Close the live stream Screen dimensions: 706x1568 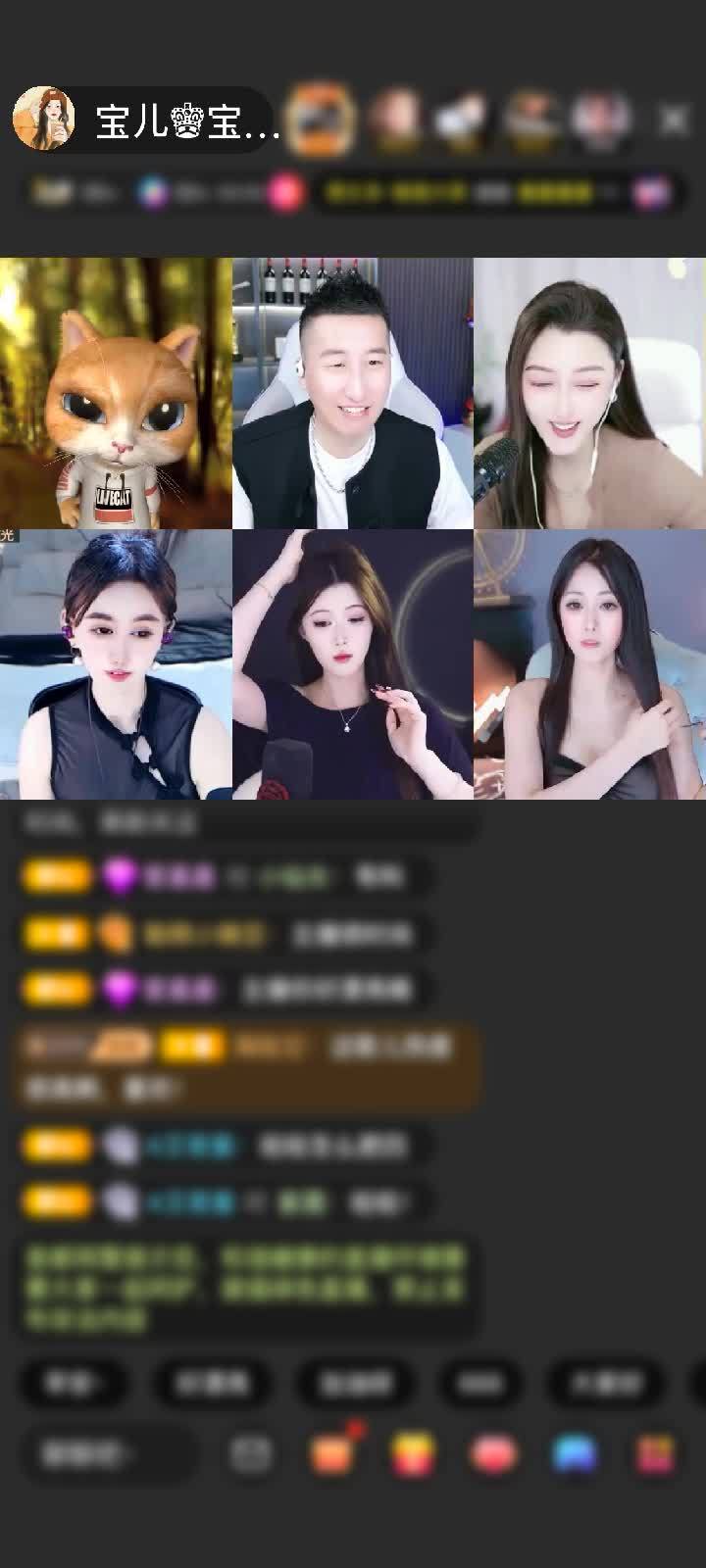(x=674, y=120)
